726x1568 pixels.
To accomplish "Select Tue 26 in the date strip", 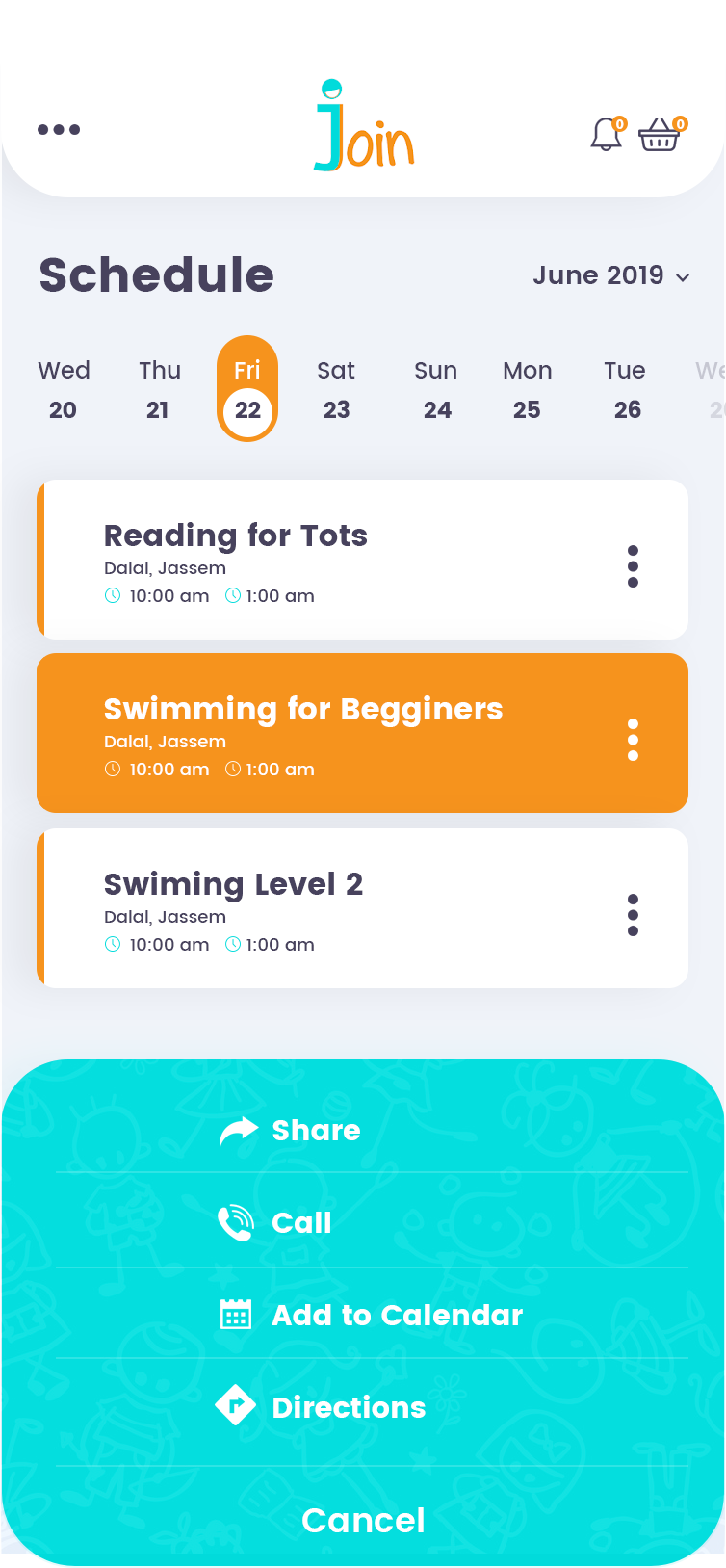I will pos(626,390).
